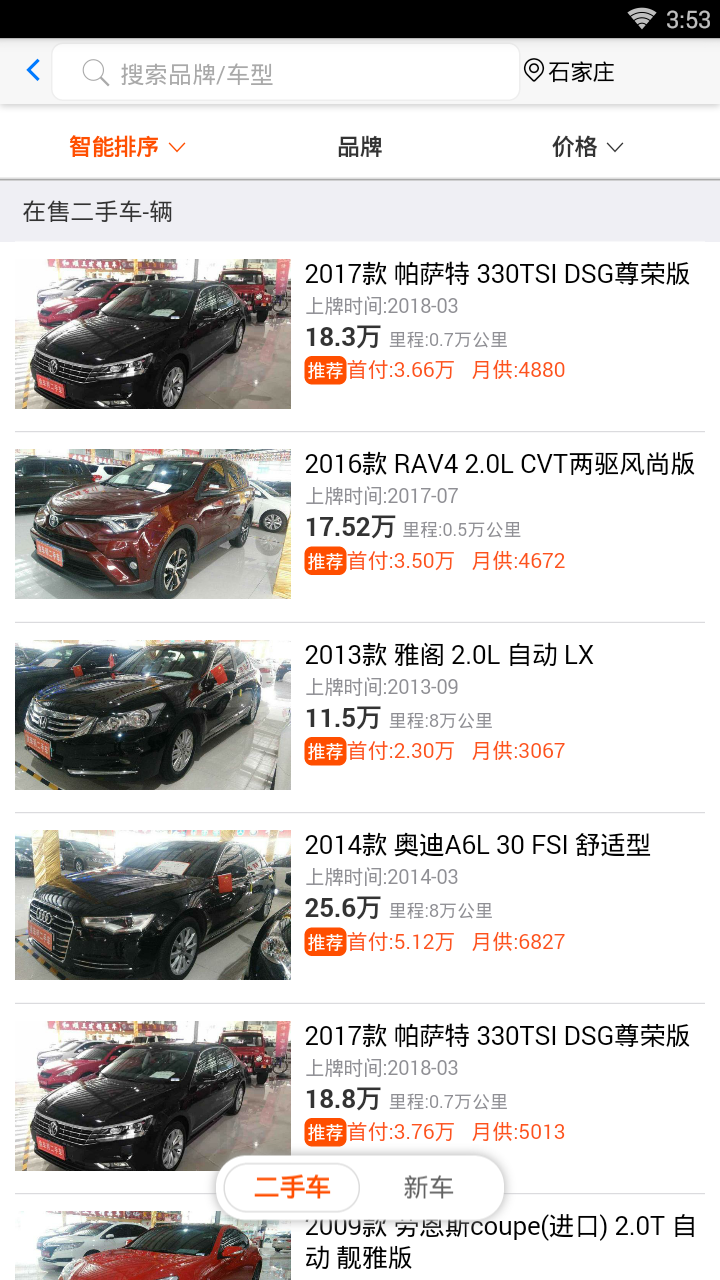Go back using the blue arrow
This screenshot has height=1280, width=720.
(x=33, y=71)
